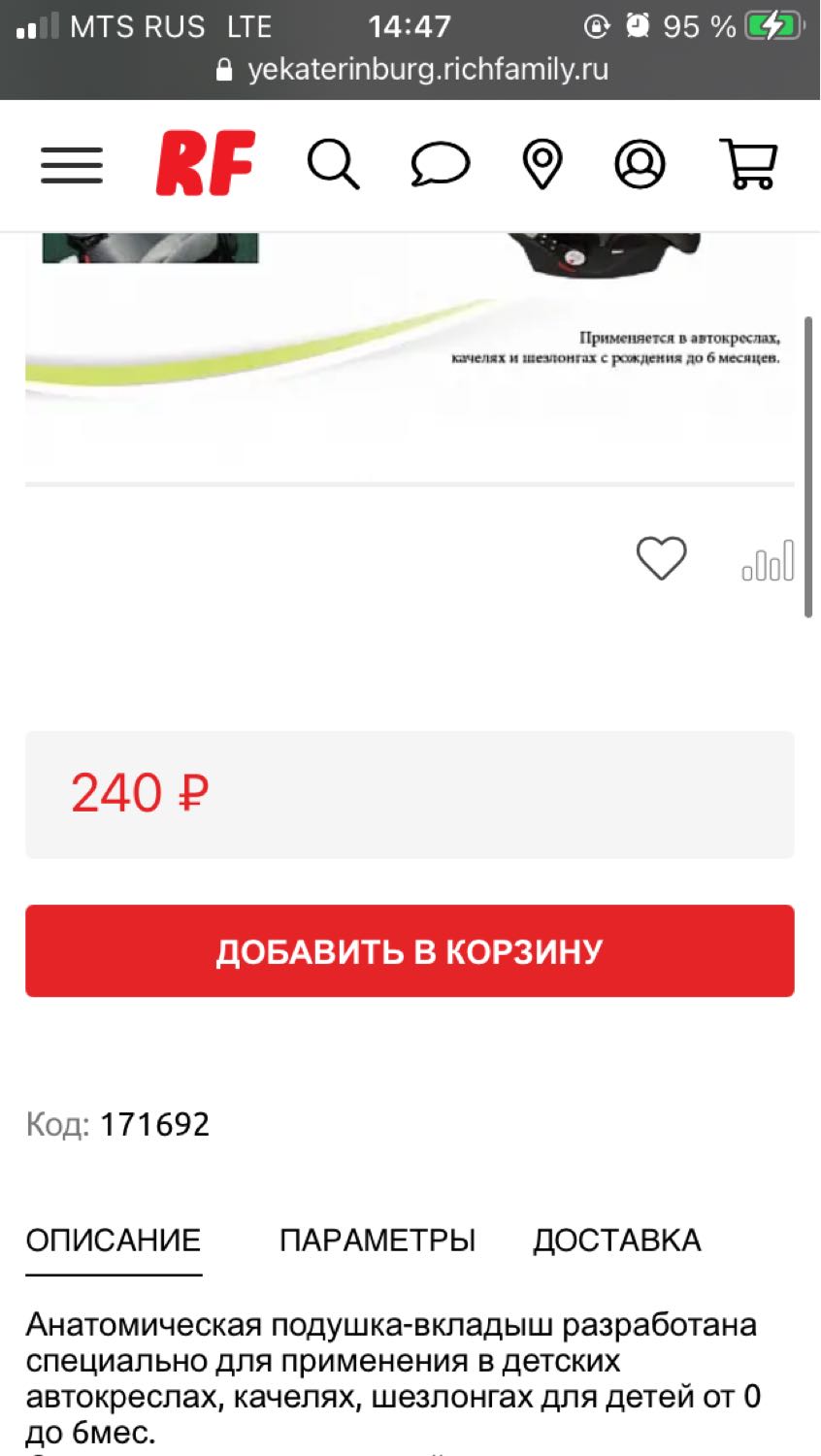Add product to comparison bars icon

coord(768,560)
